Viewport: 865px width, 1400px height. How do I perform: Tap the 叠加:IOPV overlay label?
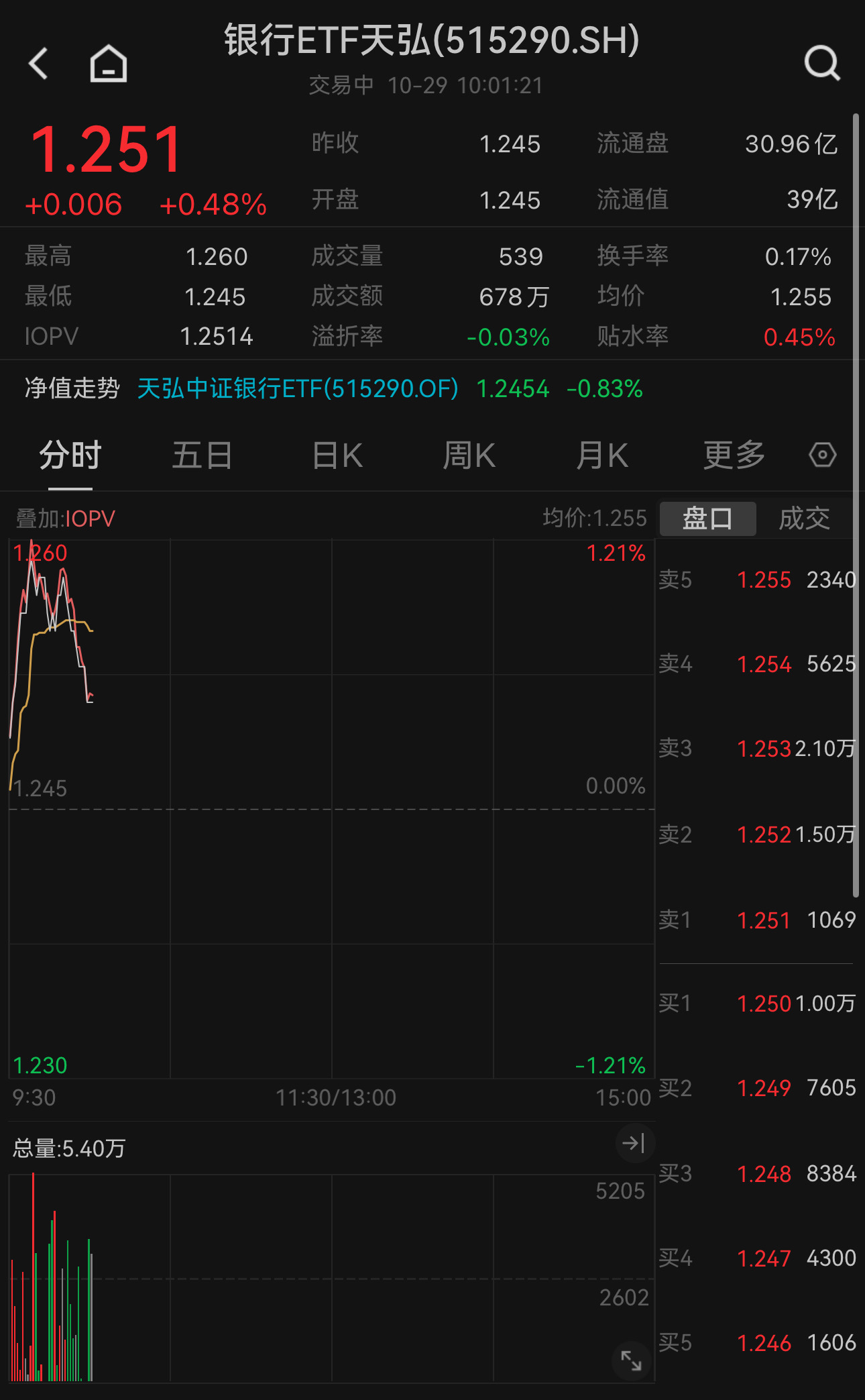66,519
